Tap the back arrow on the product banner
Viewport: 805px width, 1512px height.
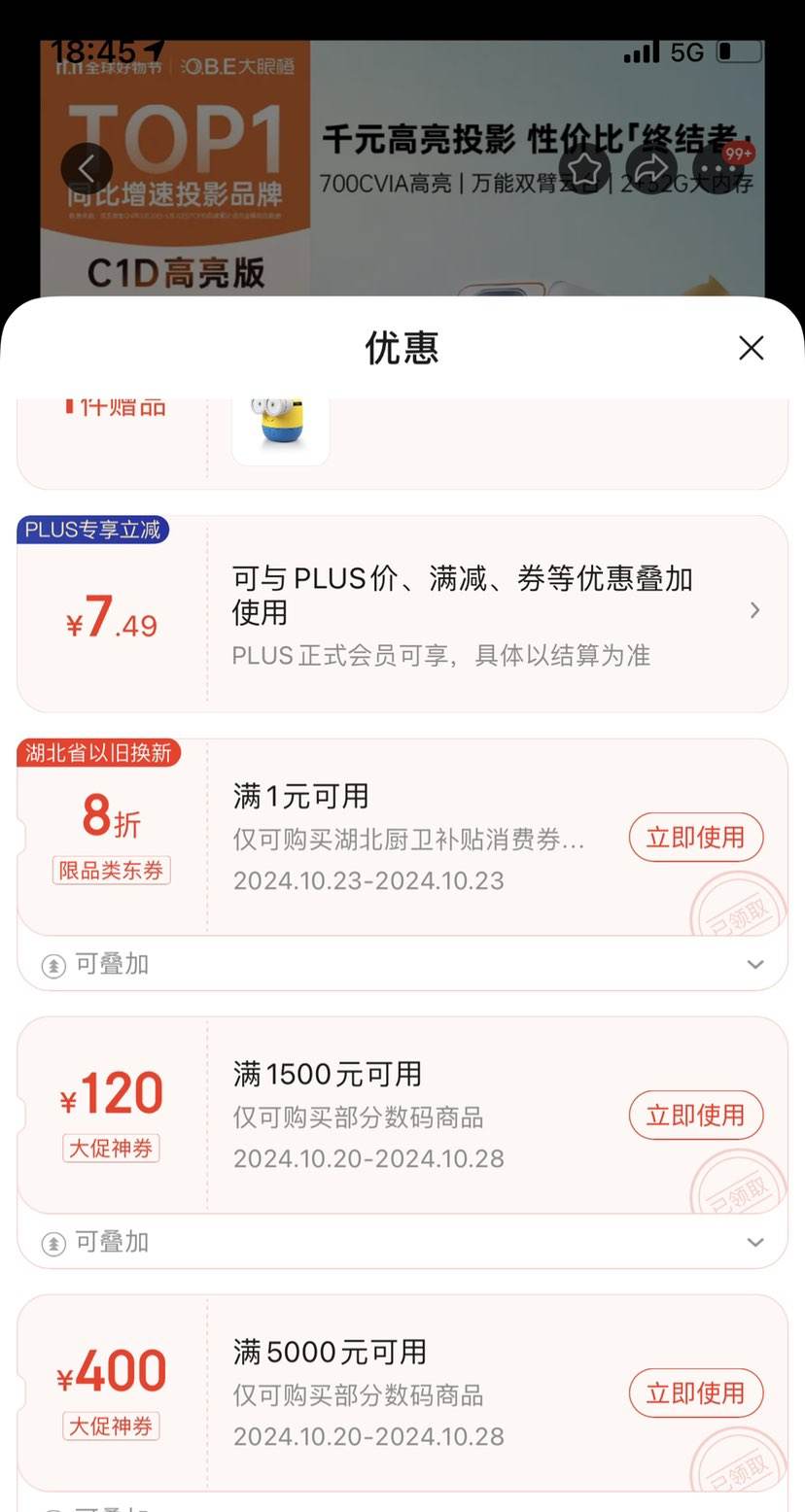point(87,167)
